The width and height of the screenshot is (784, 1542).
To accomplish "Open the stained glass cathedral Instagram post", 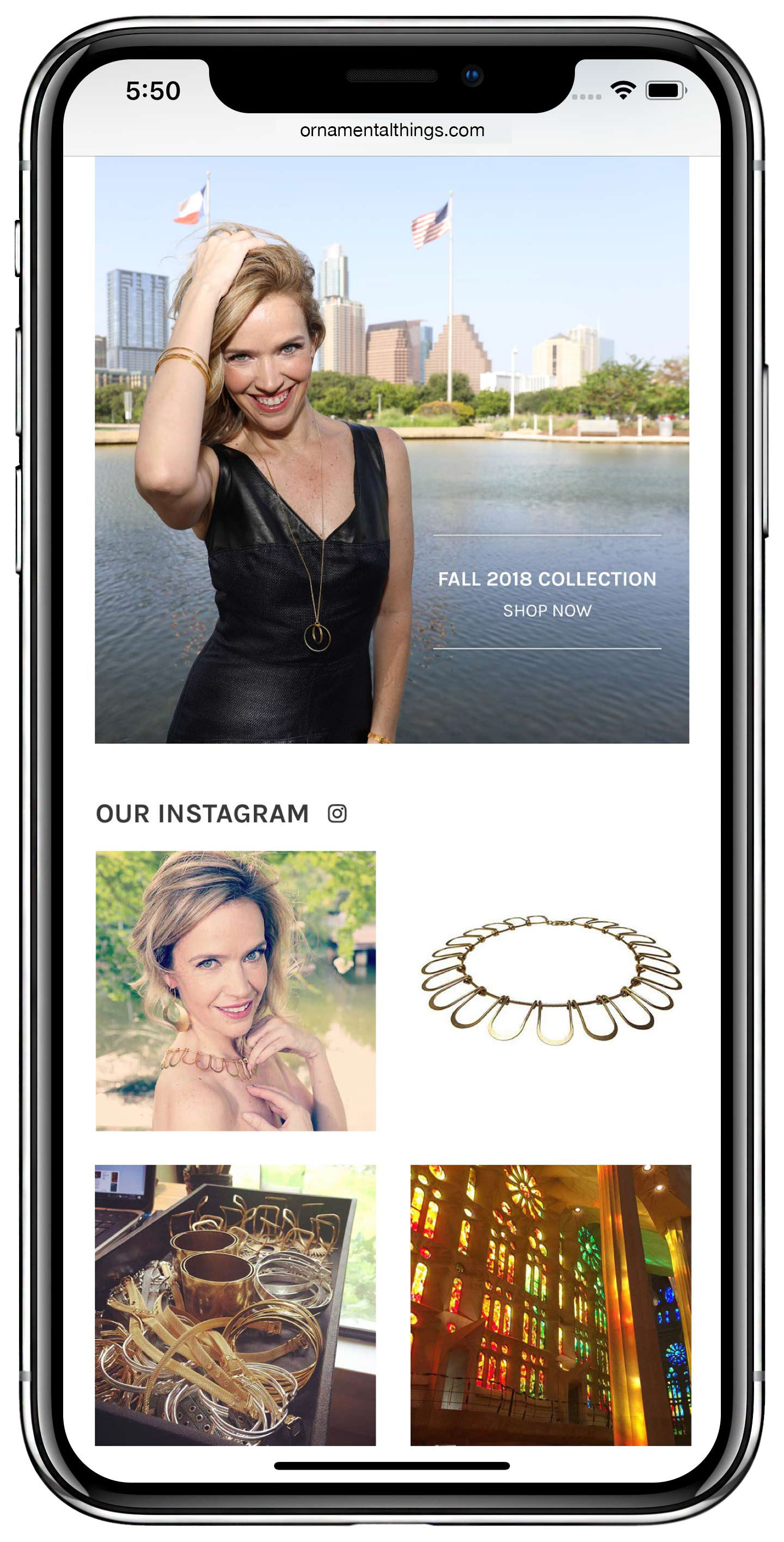I will [550, 1305].
